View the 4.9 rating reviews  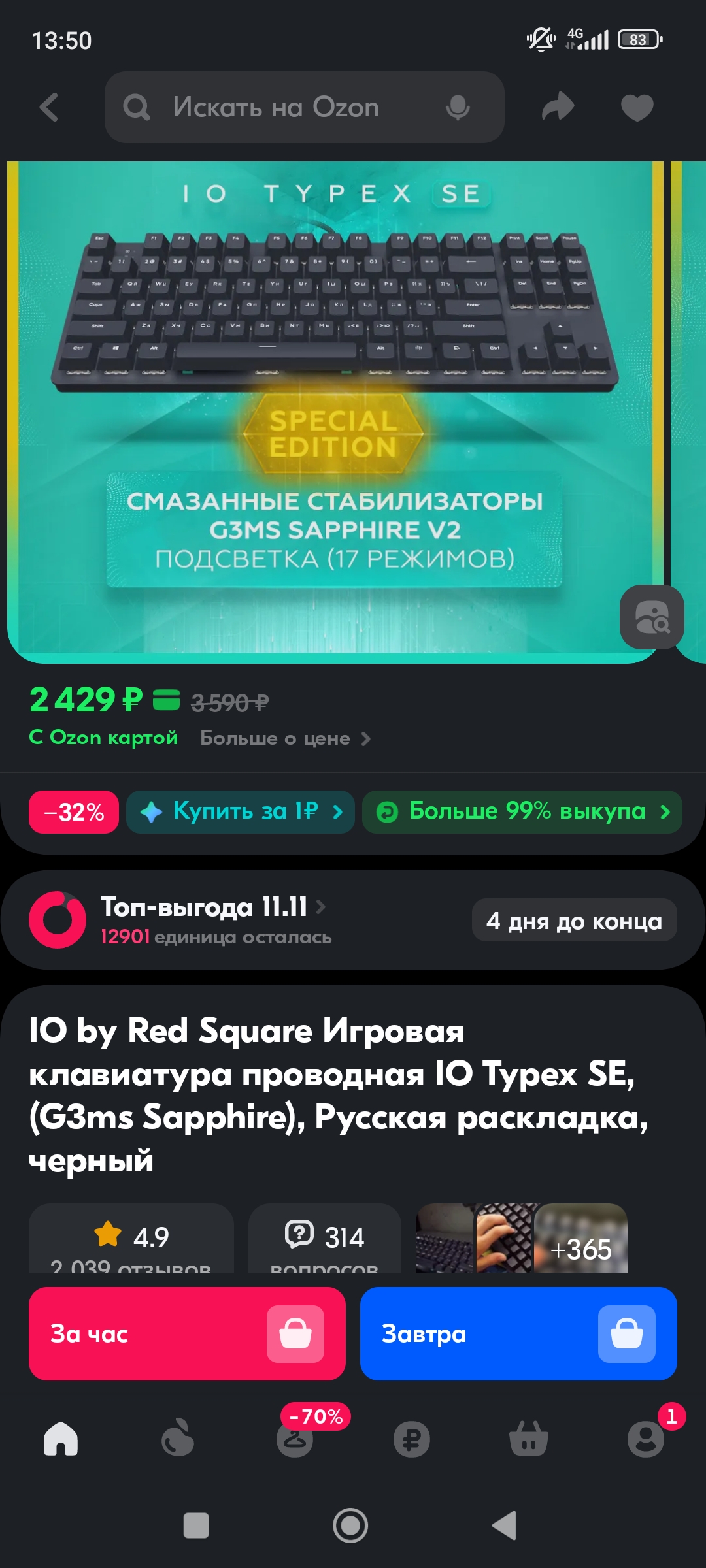pos(131,1238)
